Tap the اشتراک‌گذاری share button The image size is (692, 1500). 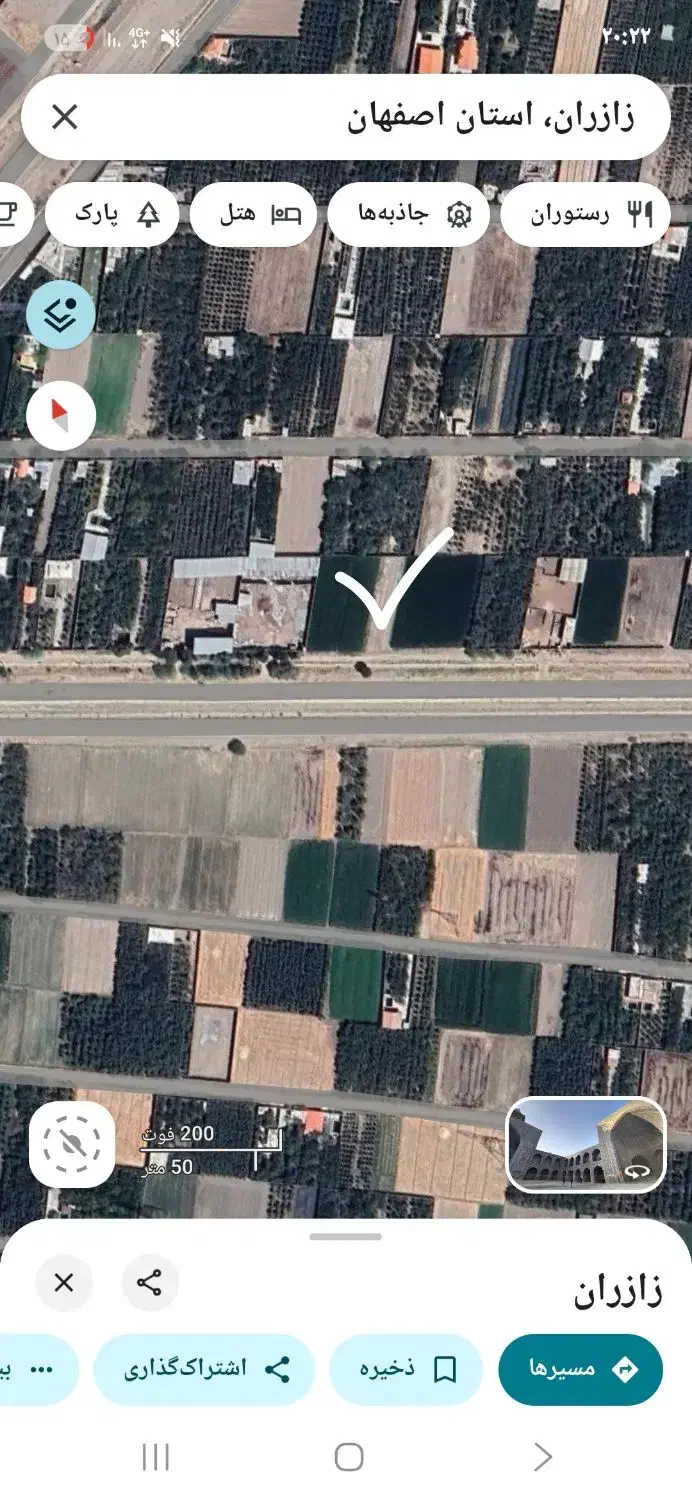(205, 1369)
